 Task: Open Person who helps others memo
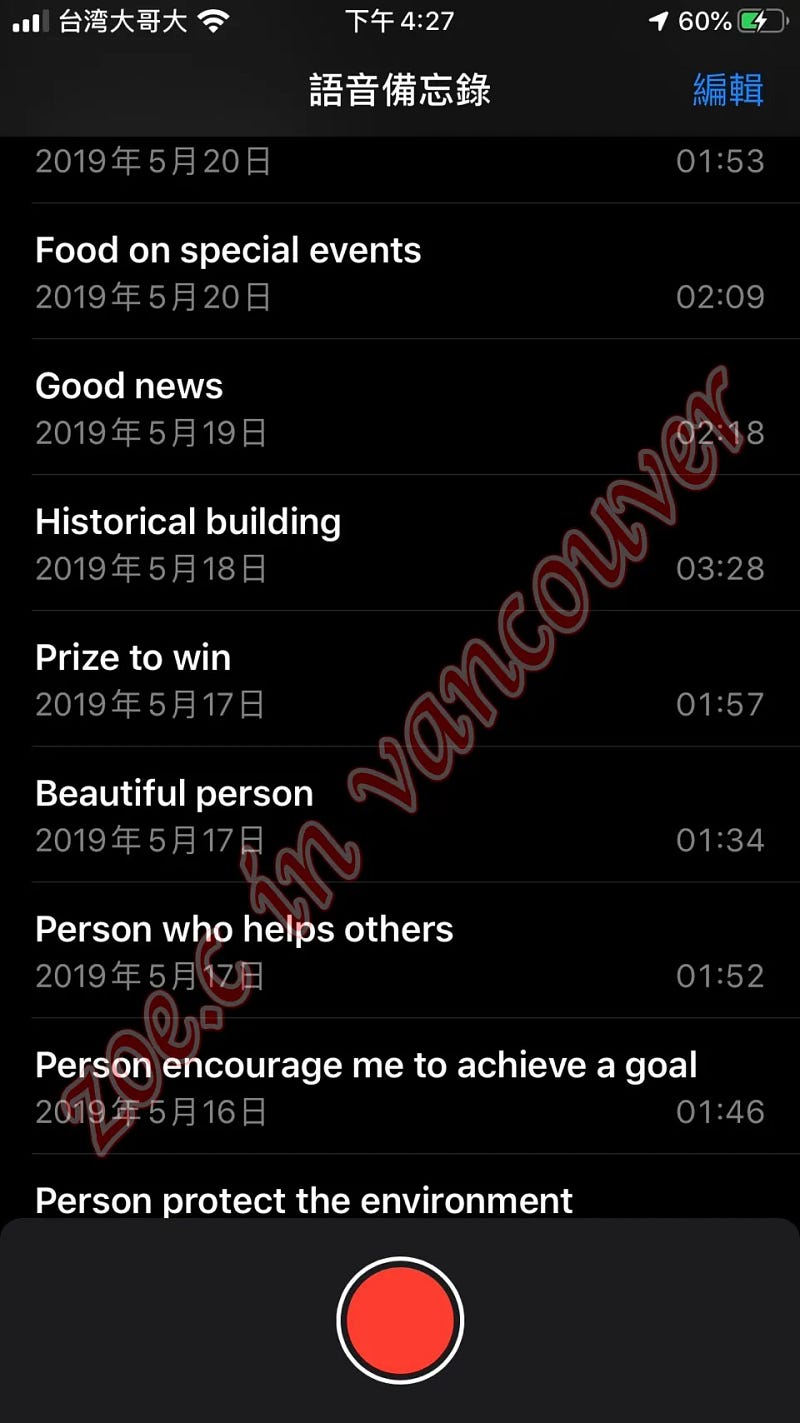click(400, 952)
